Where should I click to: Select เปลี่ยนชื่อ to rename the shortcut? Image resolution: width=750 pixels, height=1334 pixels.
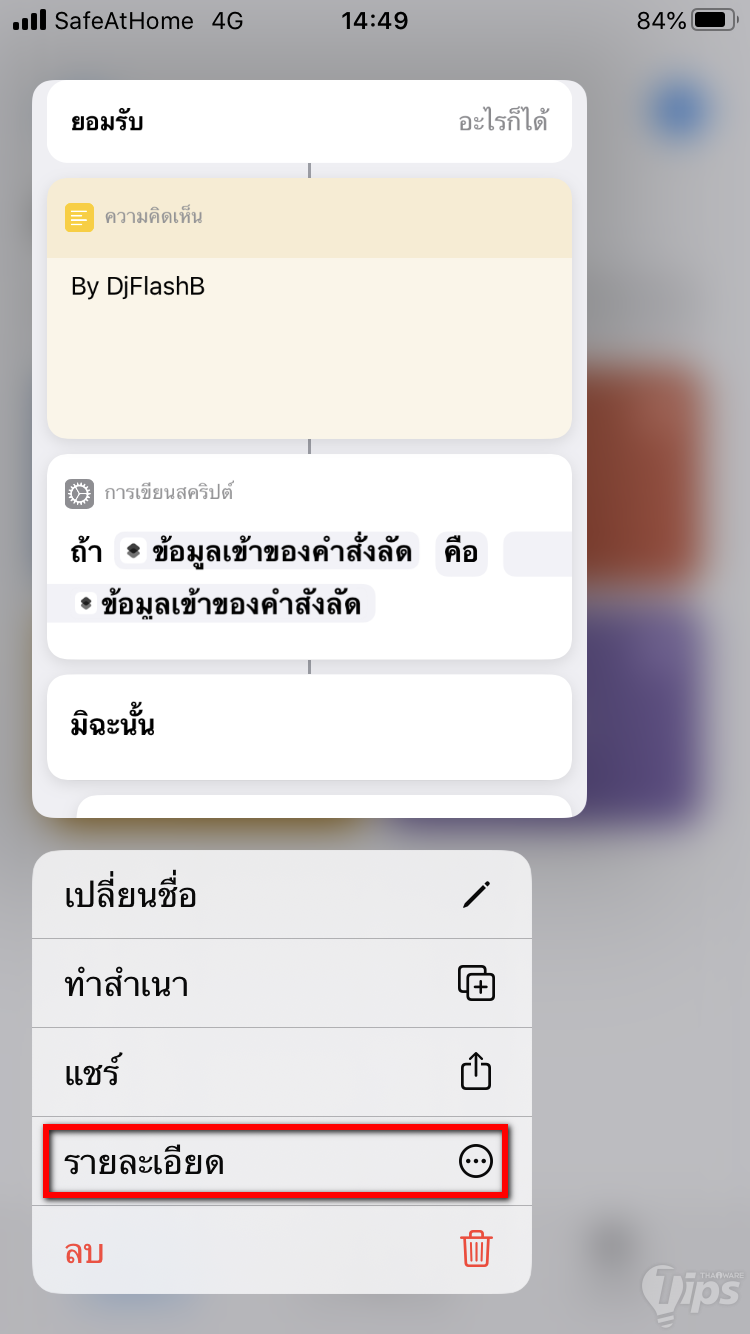click(x=281, y=894)
